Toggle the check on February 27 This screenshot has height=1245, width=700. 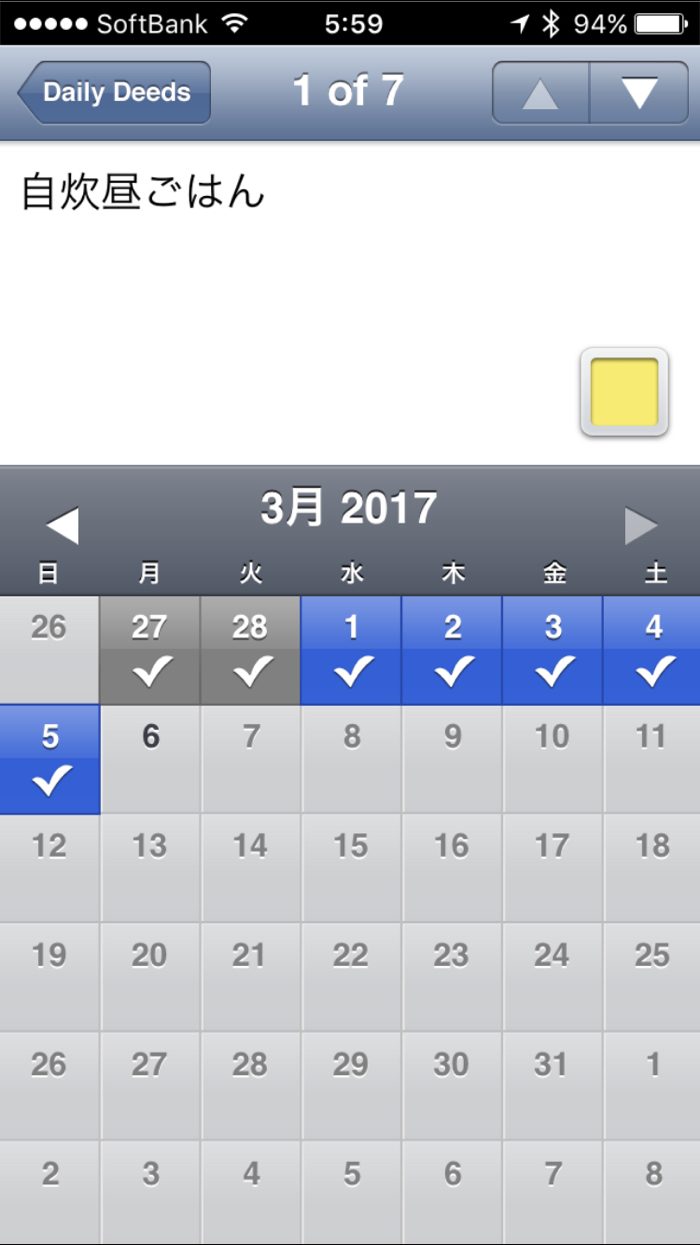click(x=150, y=650)
